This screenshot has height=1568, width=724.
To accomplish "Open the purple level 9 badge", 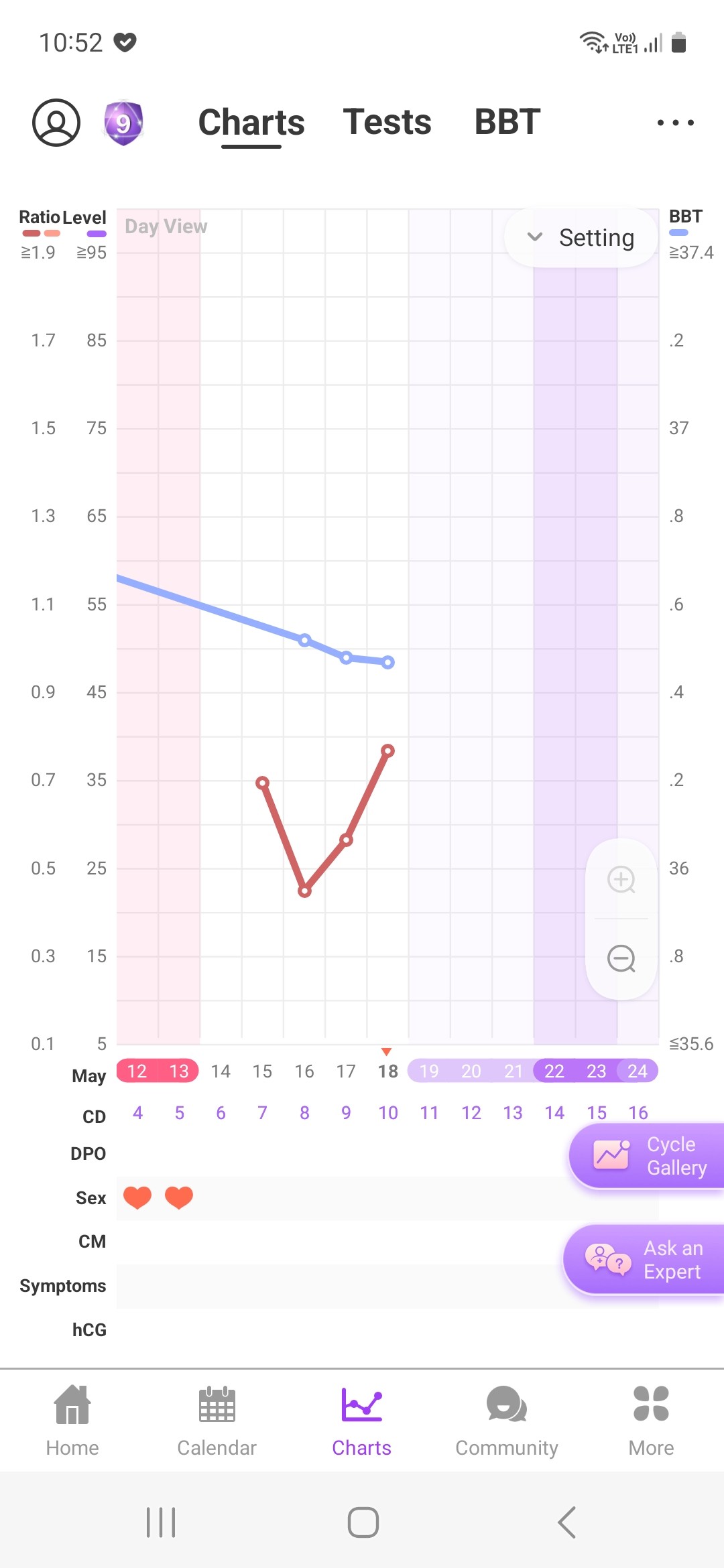I will (x=123, y=123).
